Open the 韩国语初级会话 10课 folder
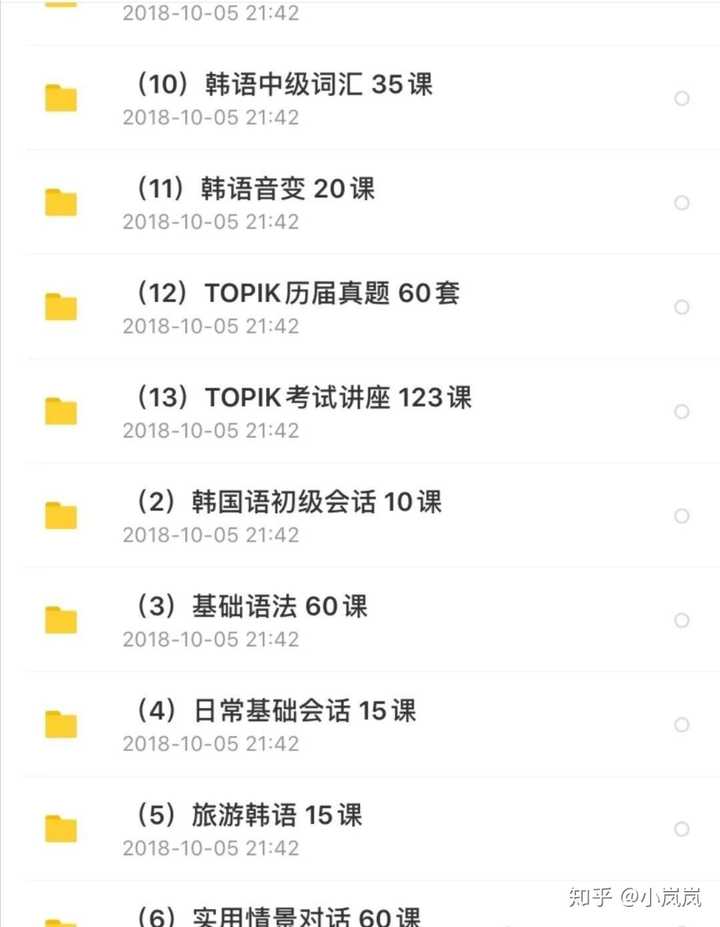The height and width of the screenshot is (927, 720). coord(288,502)
